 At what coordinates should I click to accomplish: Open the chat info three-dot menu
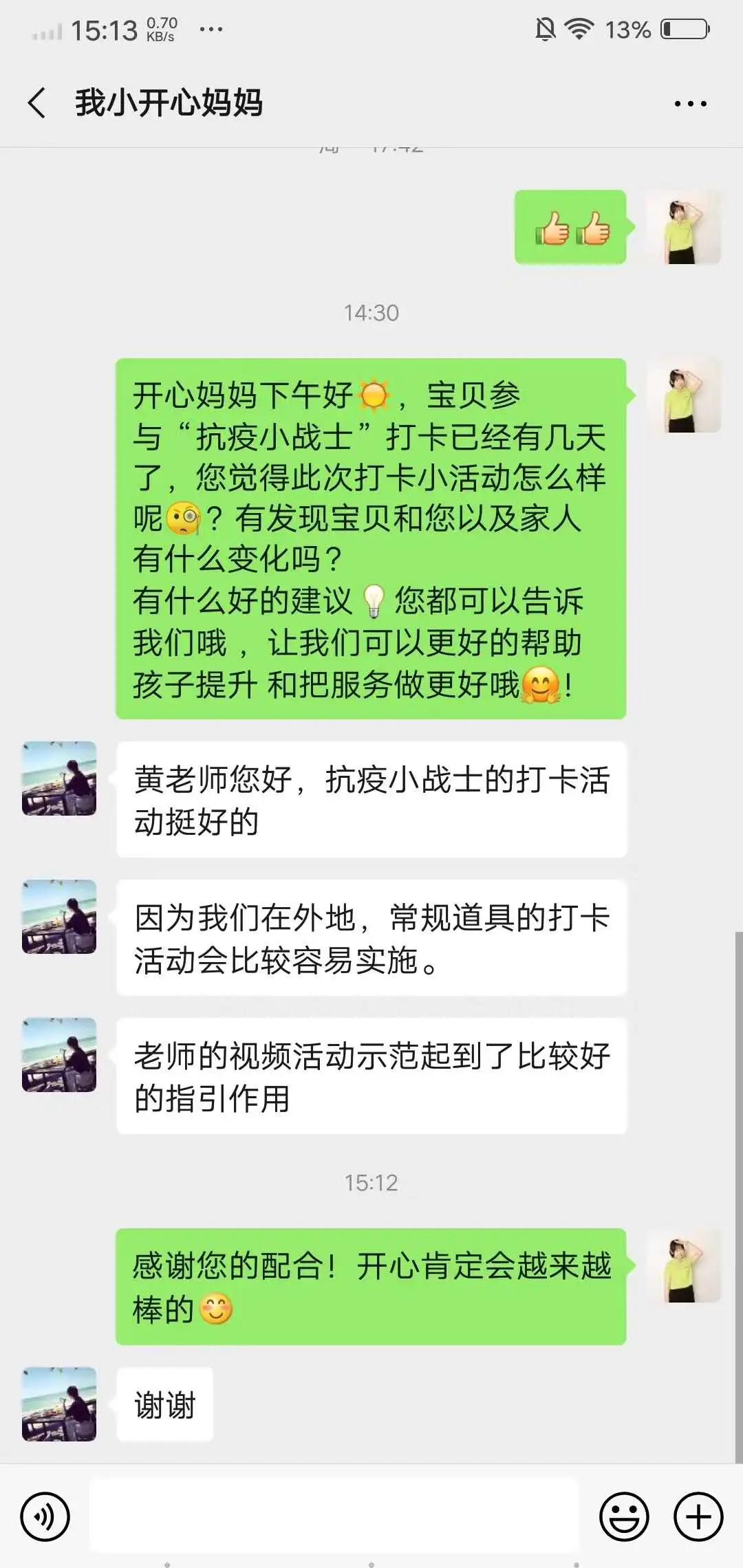(x=690, y=104)
